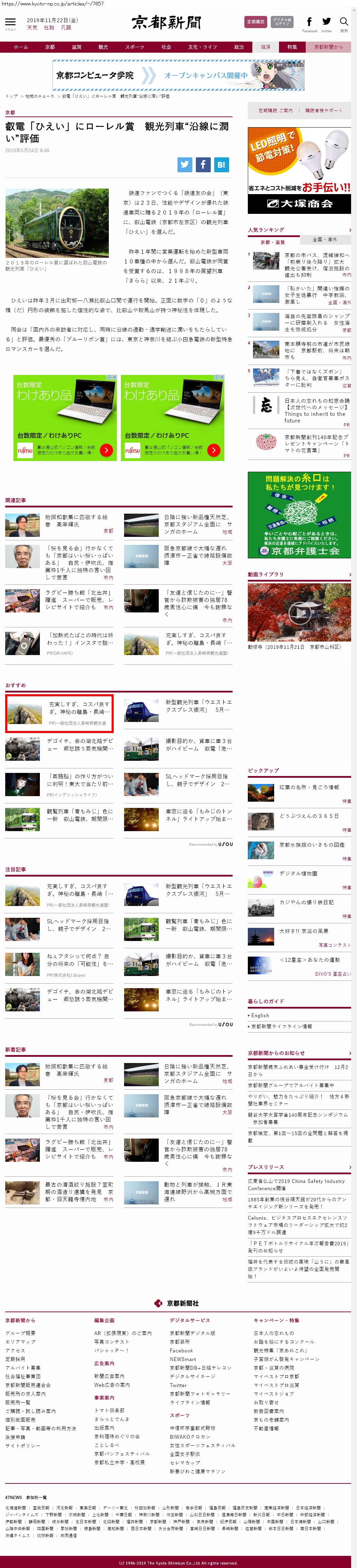Play the 勧修寺 video

click(x=298, y=612)
